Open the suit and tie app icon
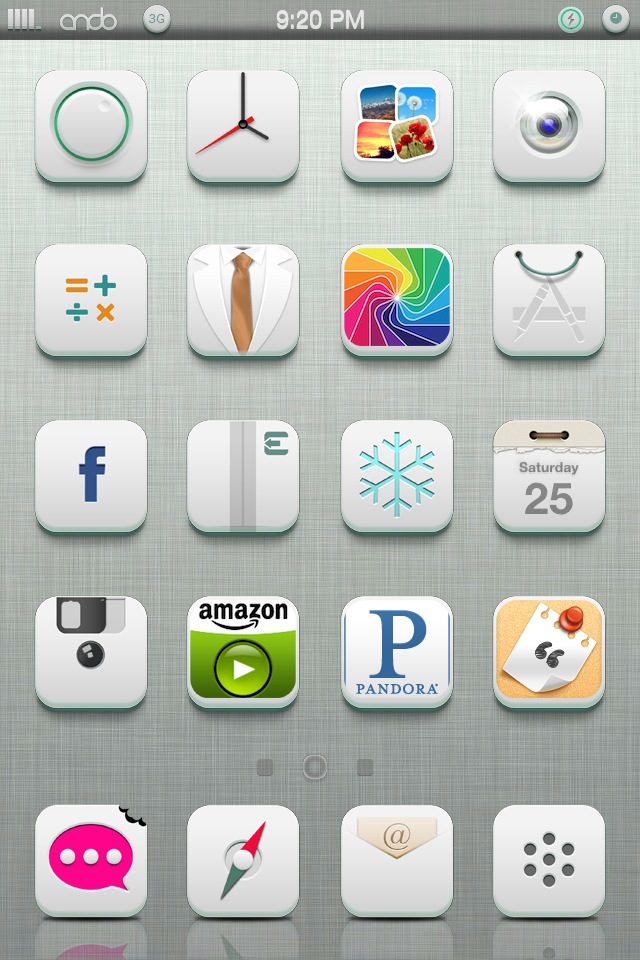 243,300
